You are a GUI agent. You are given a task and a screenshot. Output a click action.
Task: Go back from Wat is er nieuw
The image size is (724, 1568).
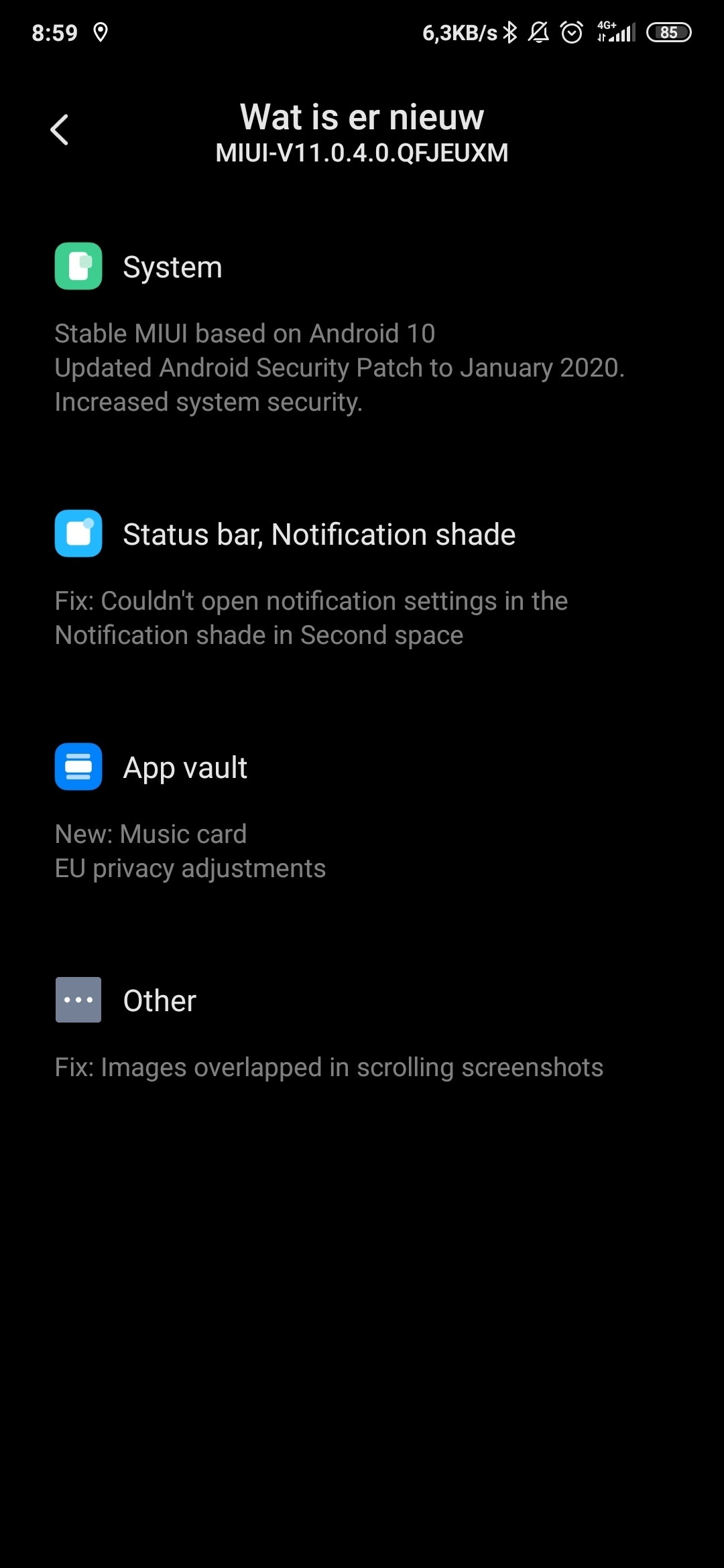tap(60, 129)
